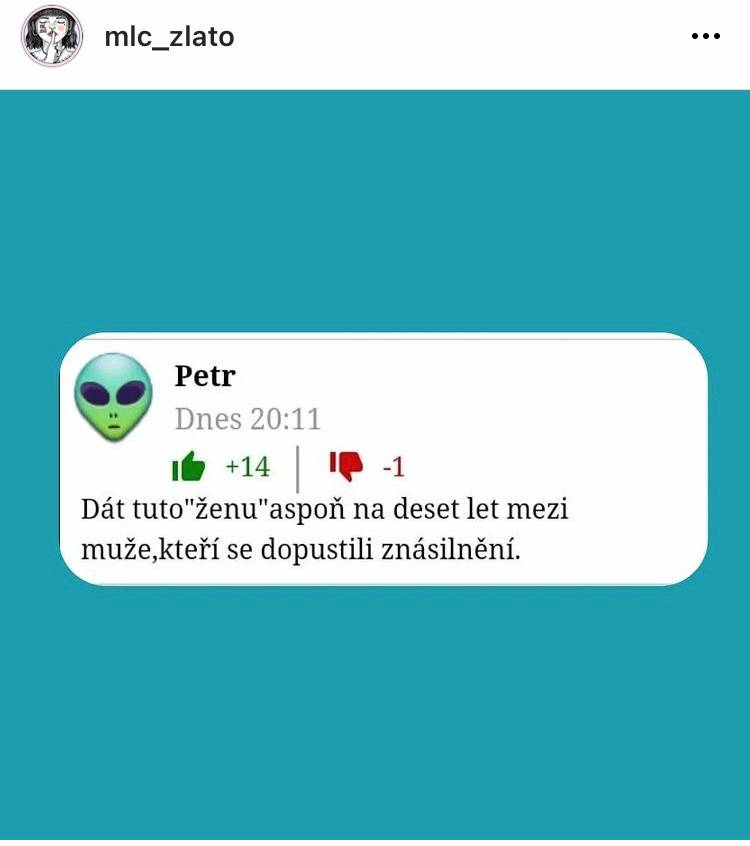Open the mlc_zlato username link
This screenshot has width=750, height=846.
click(169, 37)
